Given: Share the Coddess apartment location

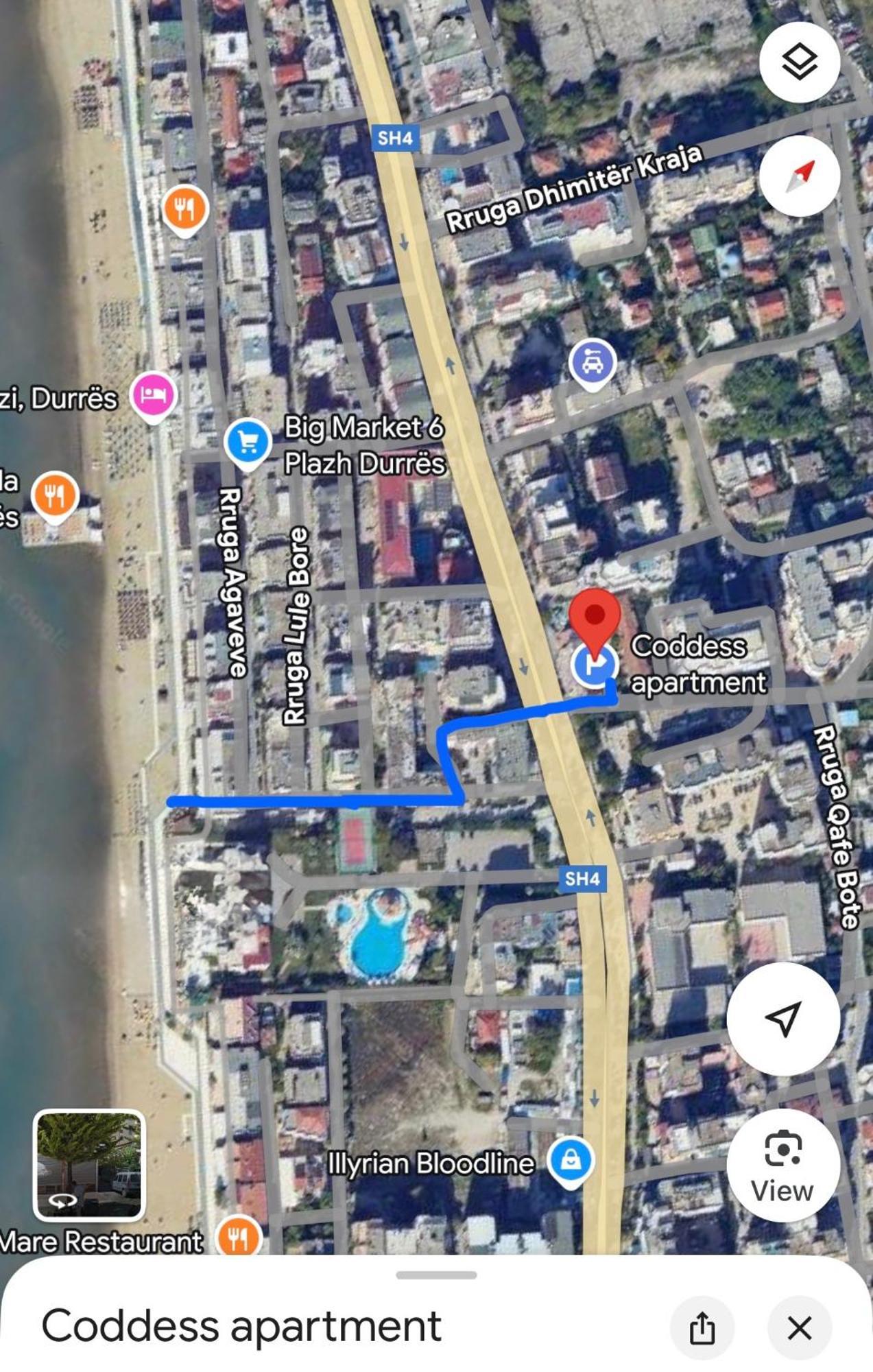Looking at the screenshot, I should 702,1328.
